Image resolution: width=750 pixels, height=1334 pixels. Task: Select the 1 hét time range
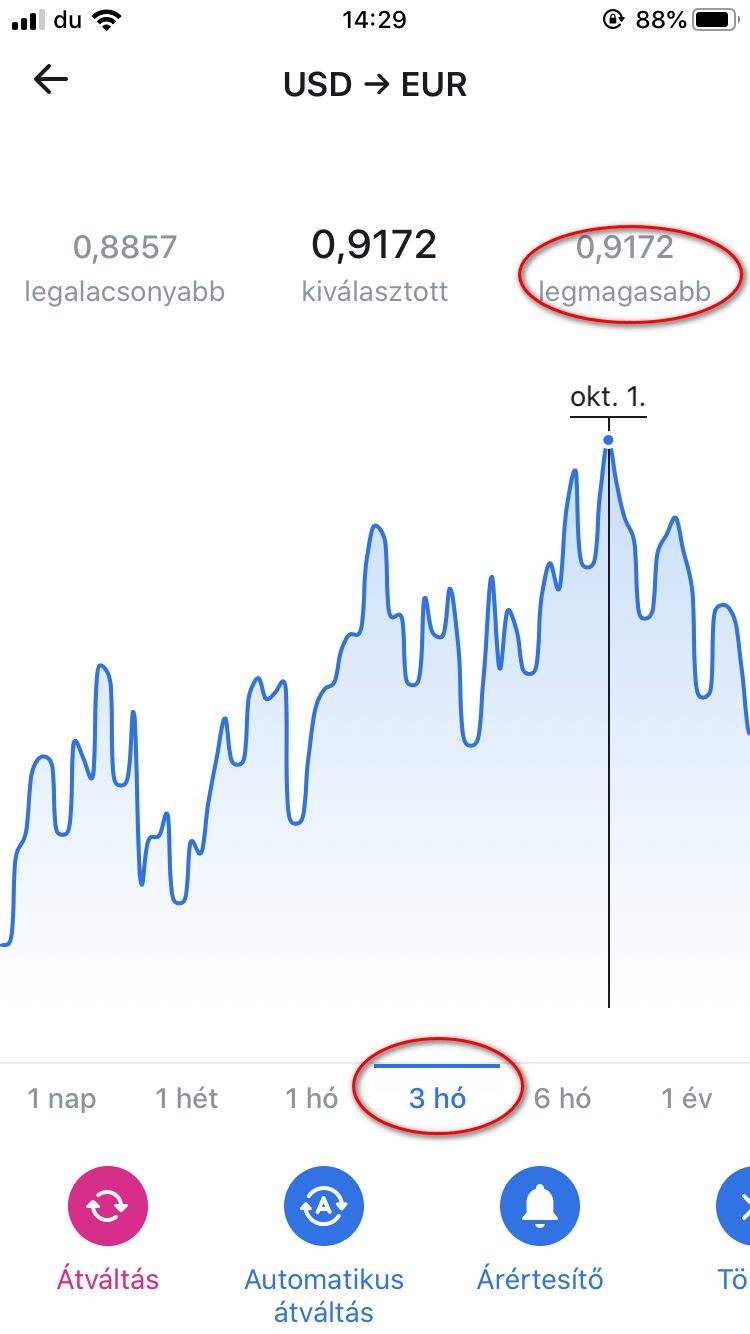pyautogui.click(x=187, y=1098)
